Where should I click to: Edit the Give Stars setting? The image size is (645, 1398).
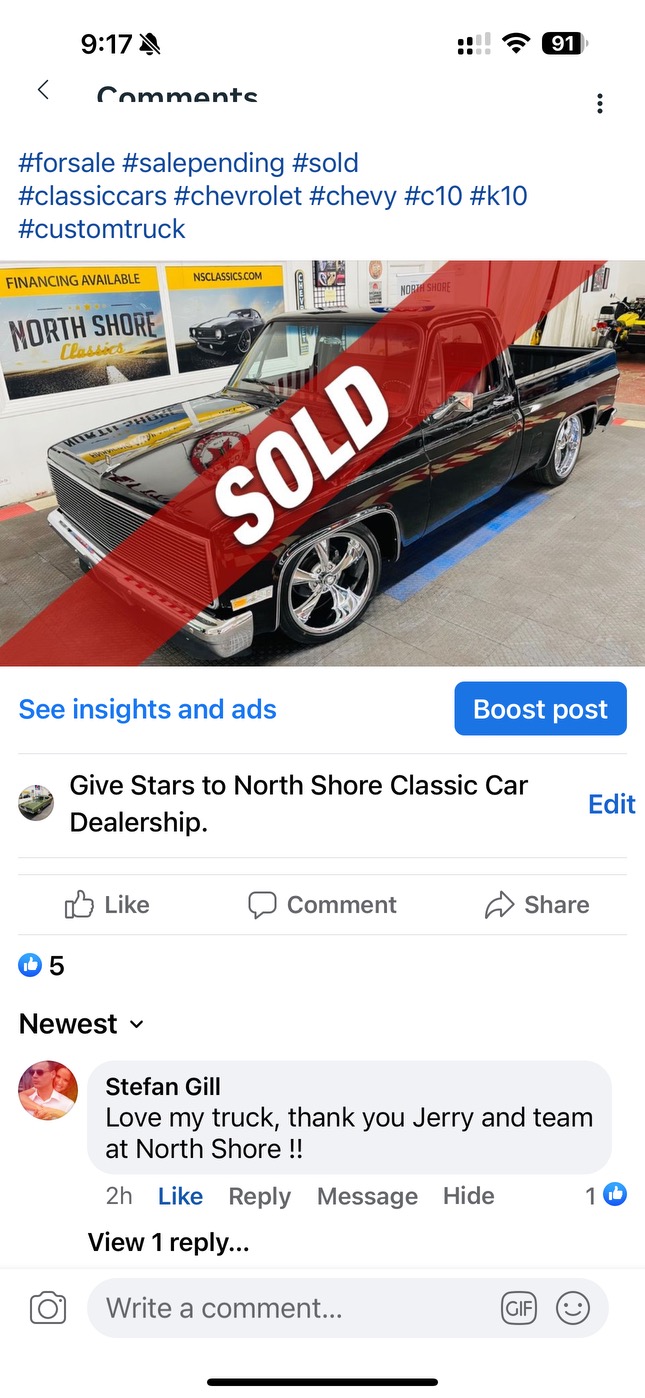coord(611,804)
